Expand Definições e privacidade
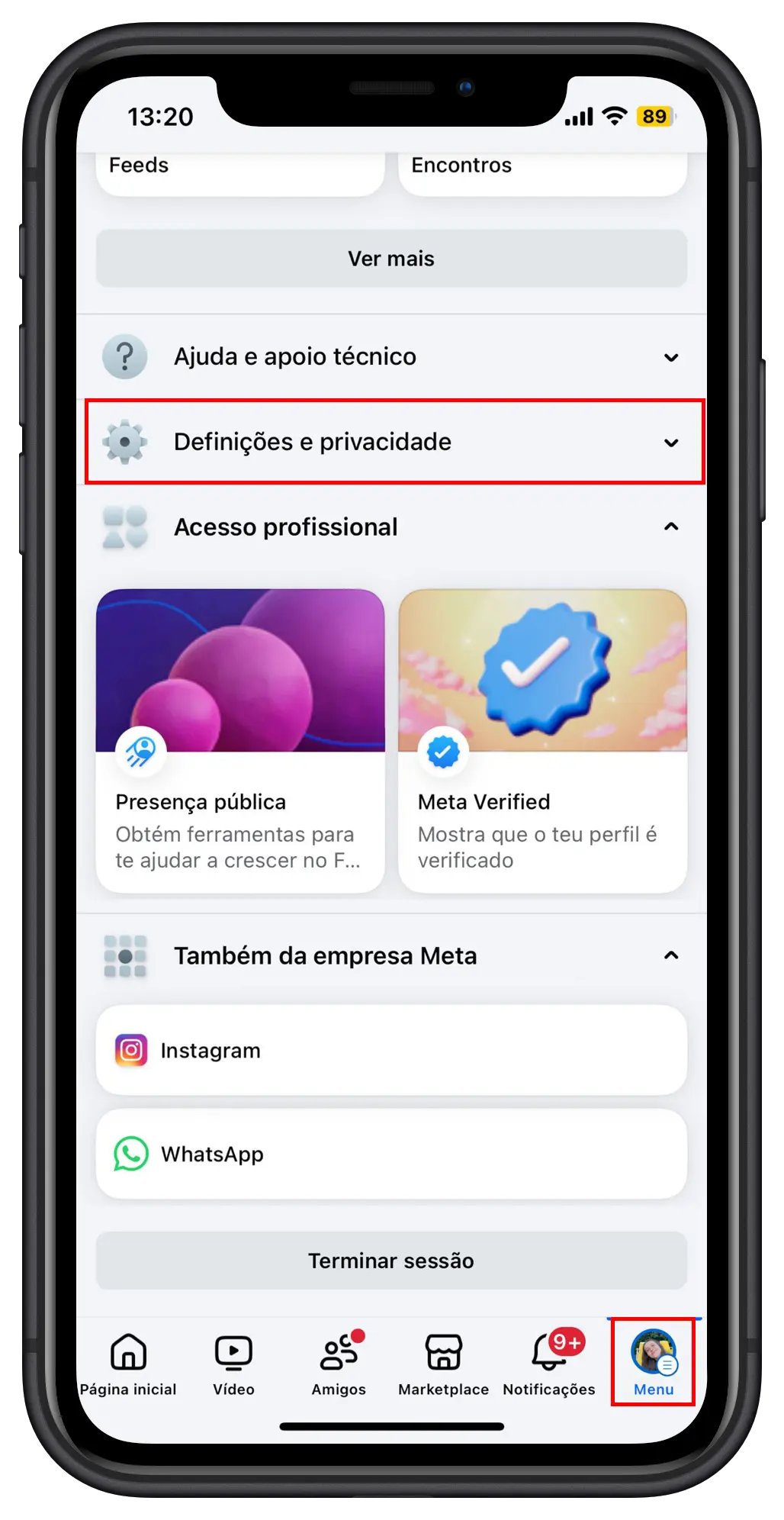 click(x=391, y=442)
